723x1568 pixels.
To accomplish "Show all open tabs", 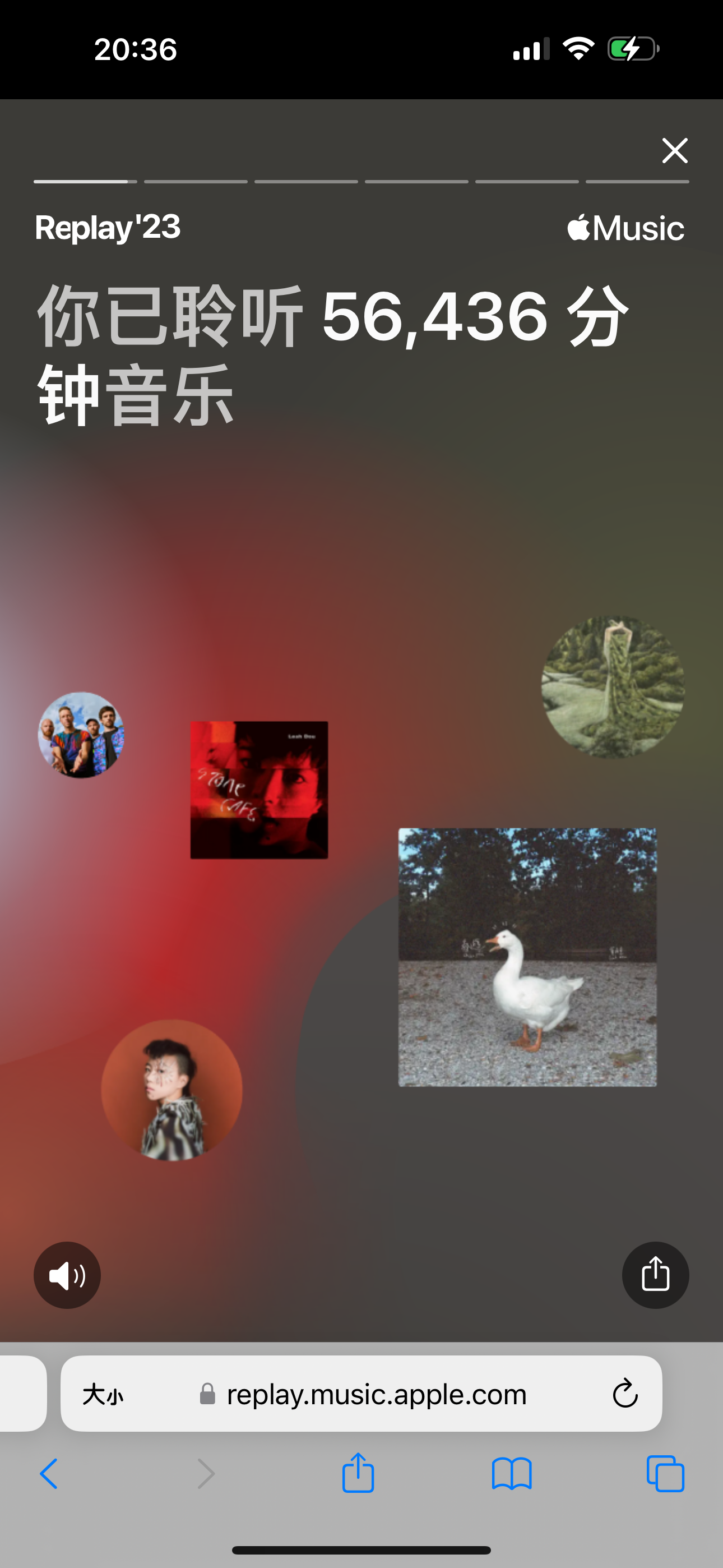I will tap(665, 1474).
